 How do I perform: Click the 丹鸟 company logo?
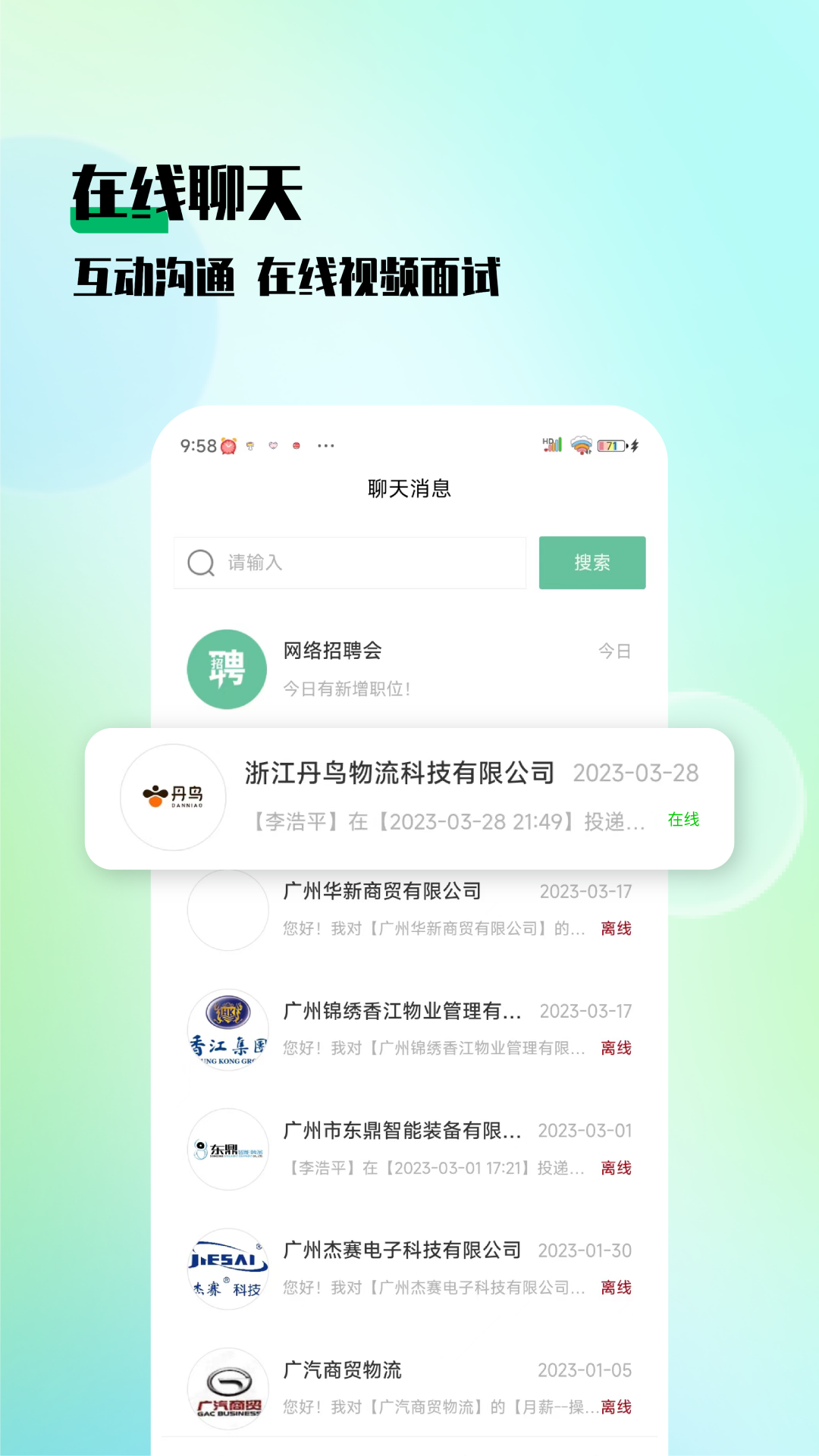click(173, 798)
